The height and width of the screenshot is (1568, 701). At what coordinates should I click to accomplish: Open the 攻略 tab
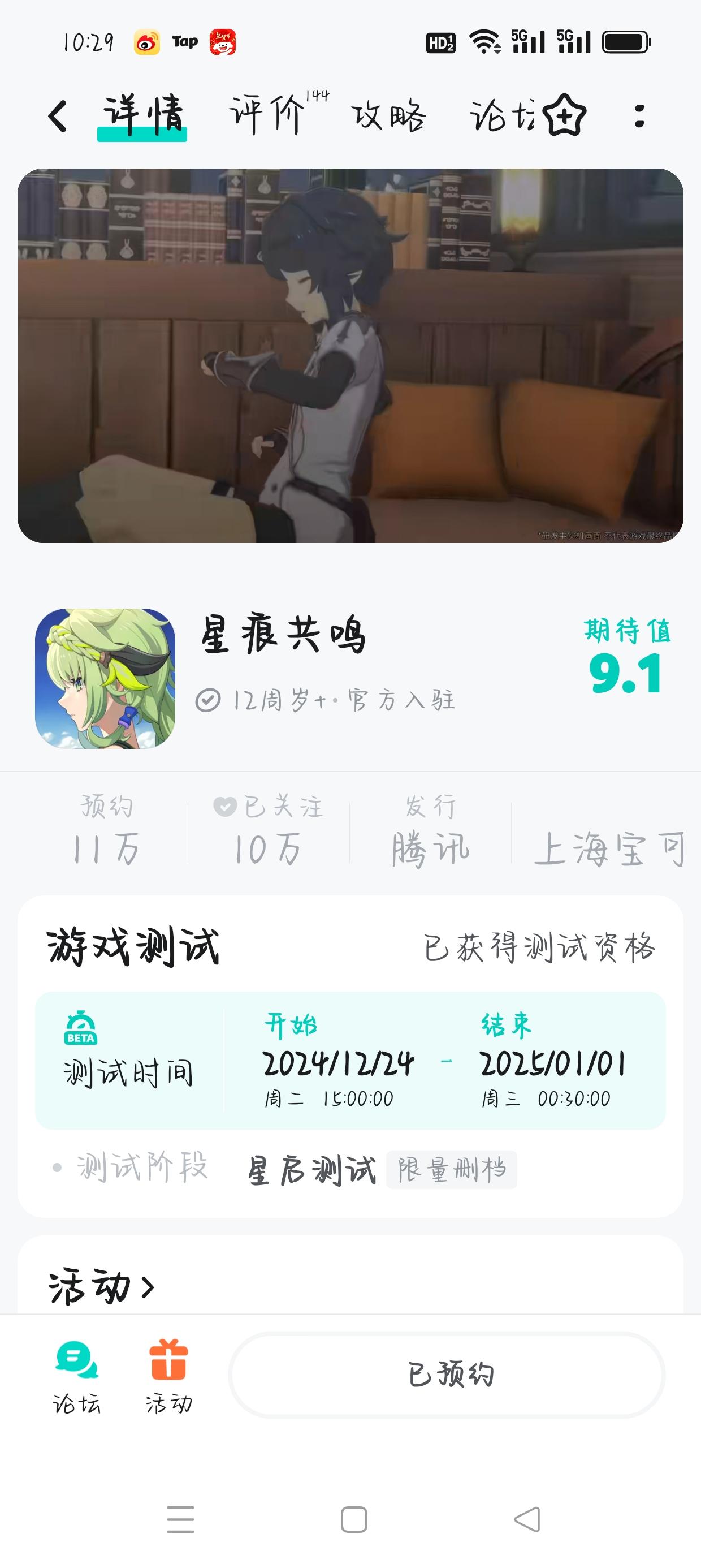388,115
